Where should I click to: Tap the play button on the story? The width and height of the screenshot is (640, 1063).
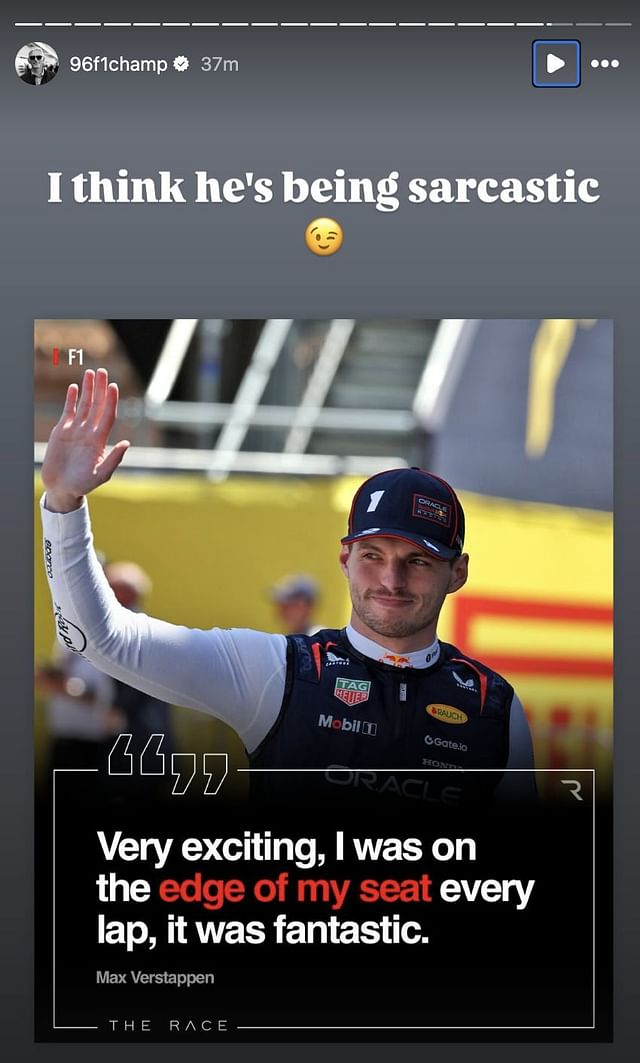556,64
